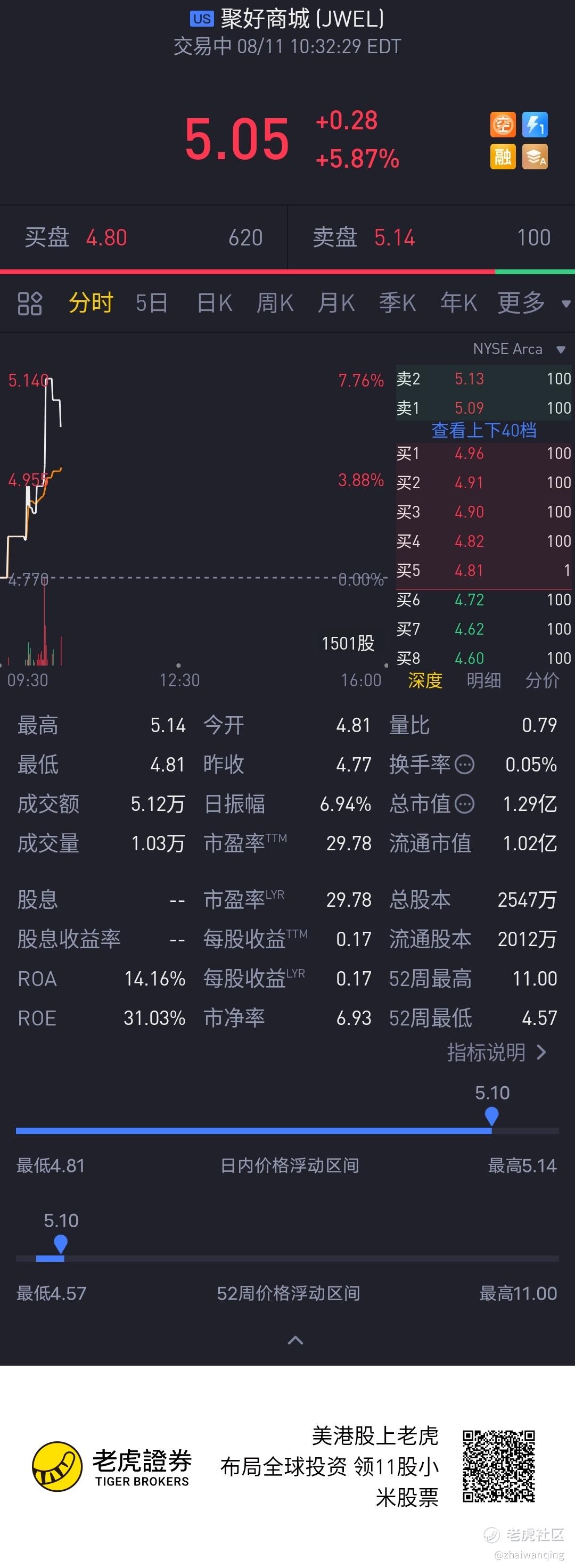Switch to the 5日 chart tab

coord(152,302)
